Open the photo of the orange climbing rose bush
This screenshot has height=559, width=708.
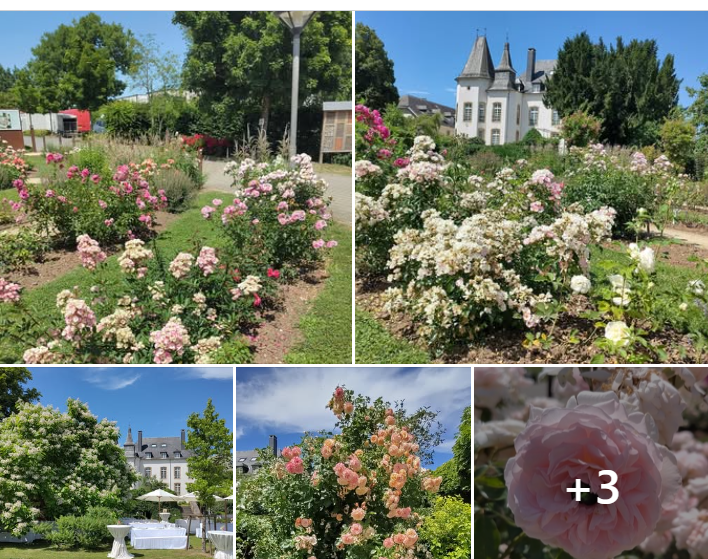[353, 462]
